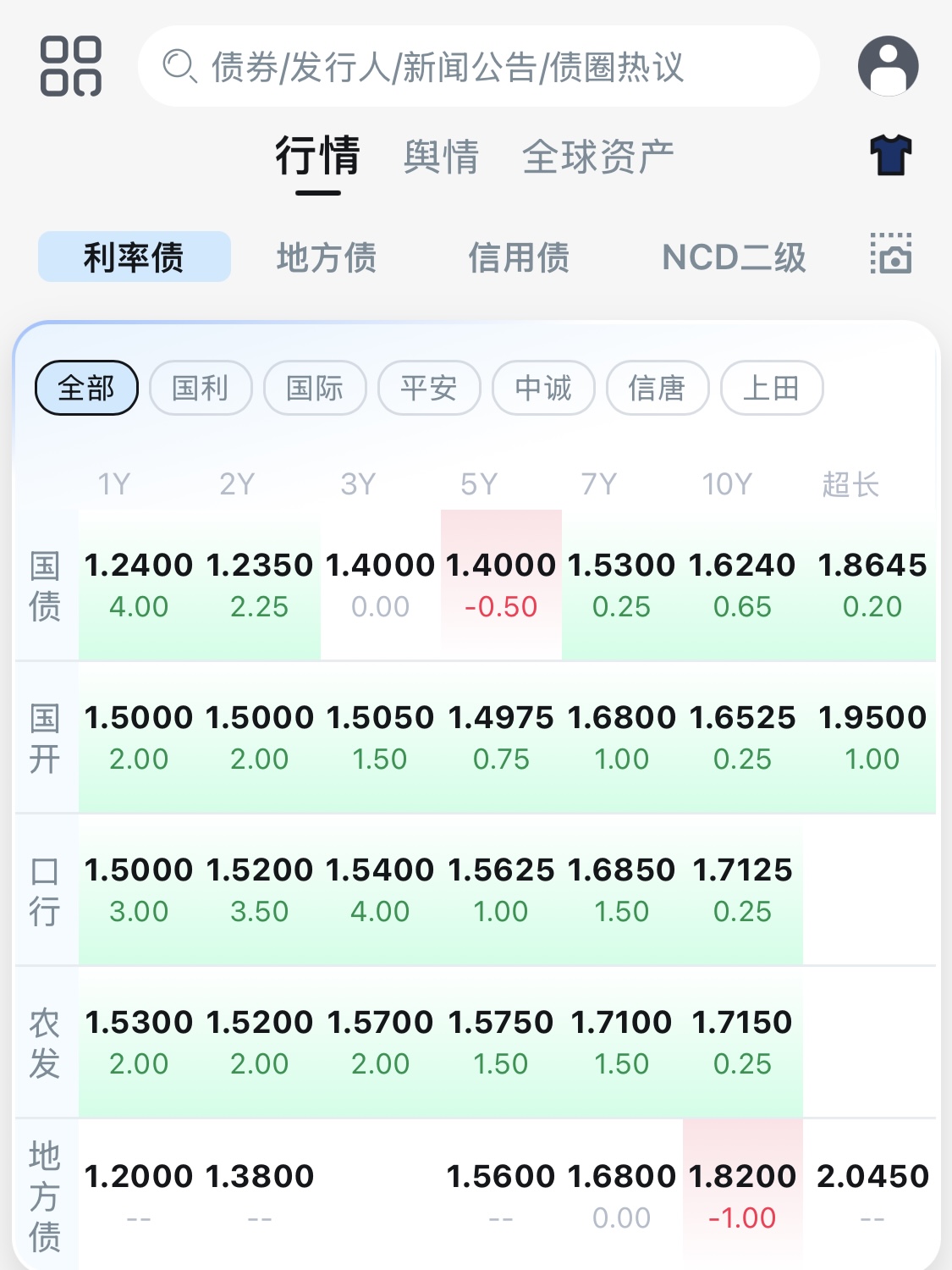Viewport: 952px width, 1270px height.
Task: Open the user profile avatar
Action: pos(888,64)
